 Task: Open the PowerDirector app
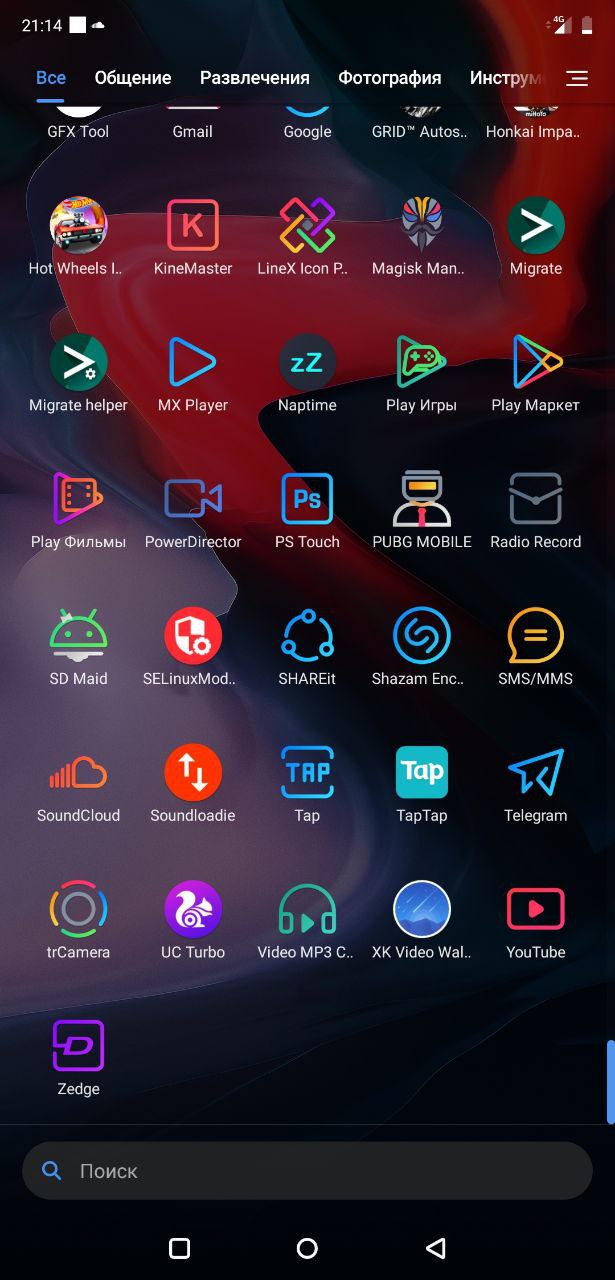pos(193,499)
